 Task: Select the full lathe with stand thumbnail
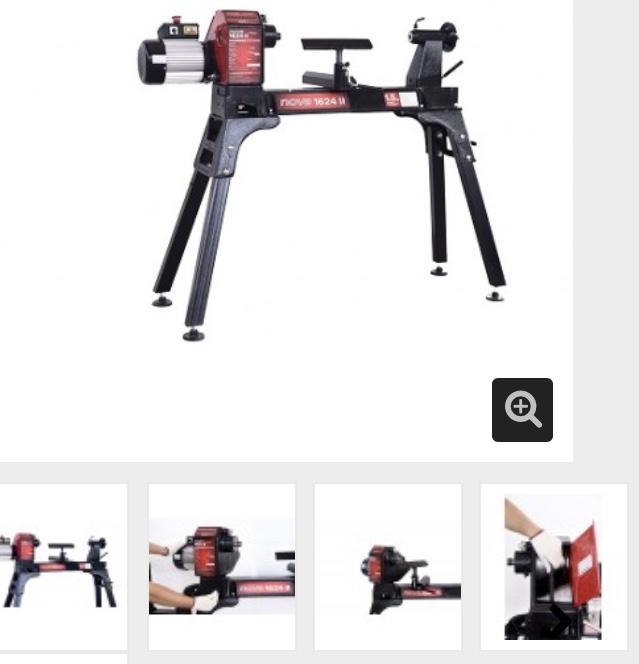(62, 567)
